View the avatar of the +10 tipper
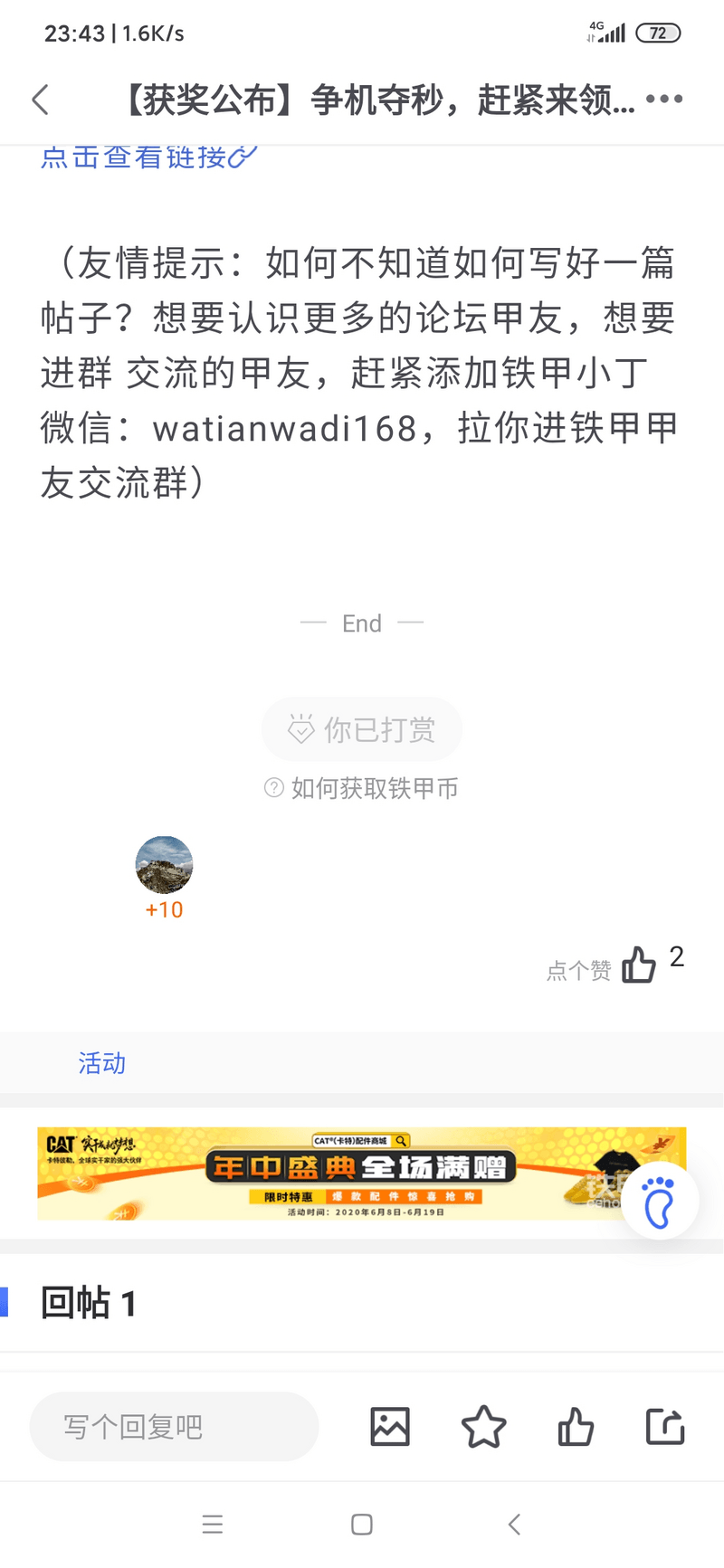The width and height of the screenshot is (724, 1568). (x=164, y=865)
